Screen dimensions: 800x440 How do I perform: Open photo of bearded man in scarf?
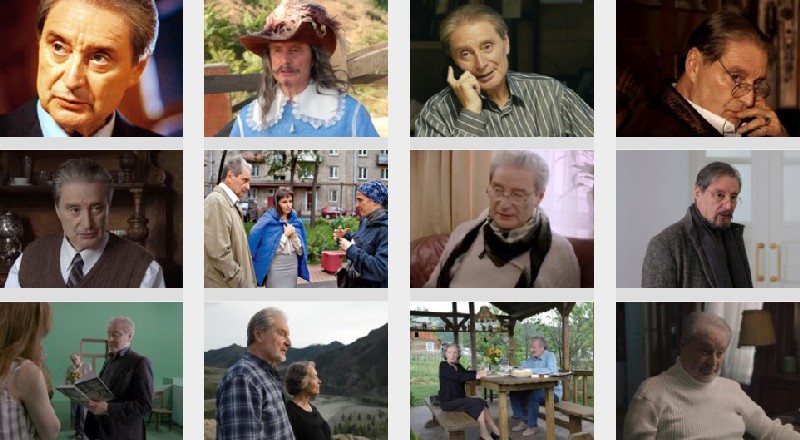tap(707, 219)
